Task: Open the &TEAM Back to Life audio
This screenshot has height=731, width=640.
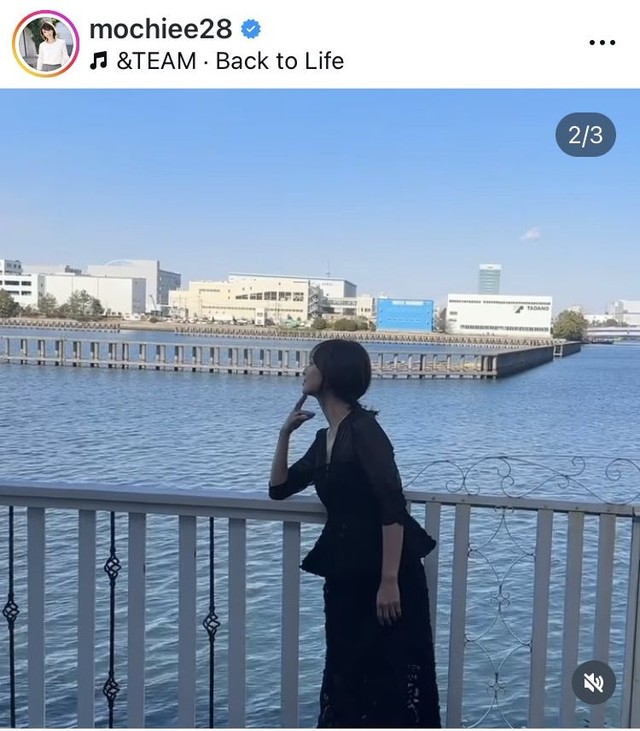Action: coord(228,61)
